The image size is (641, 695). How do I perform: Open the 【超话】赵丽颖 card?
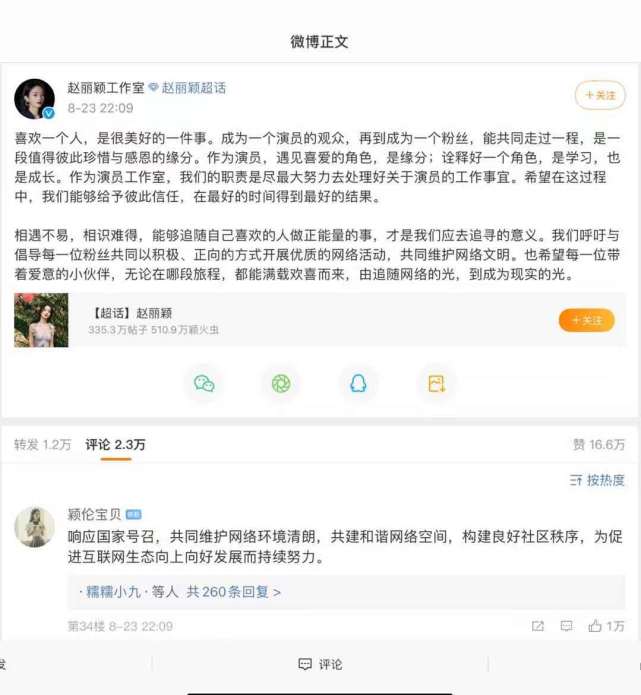200,320
